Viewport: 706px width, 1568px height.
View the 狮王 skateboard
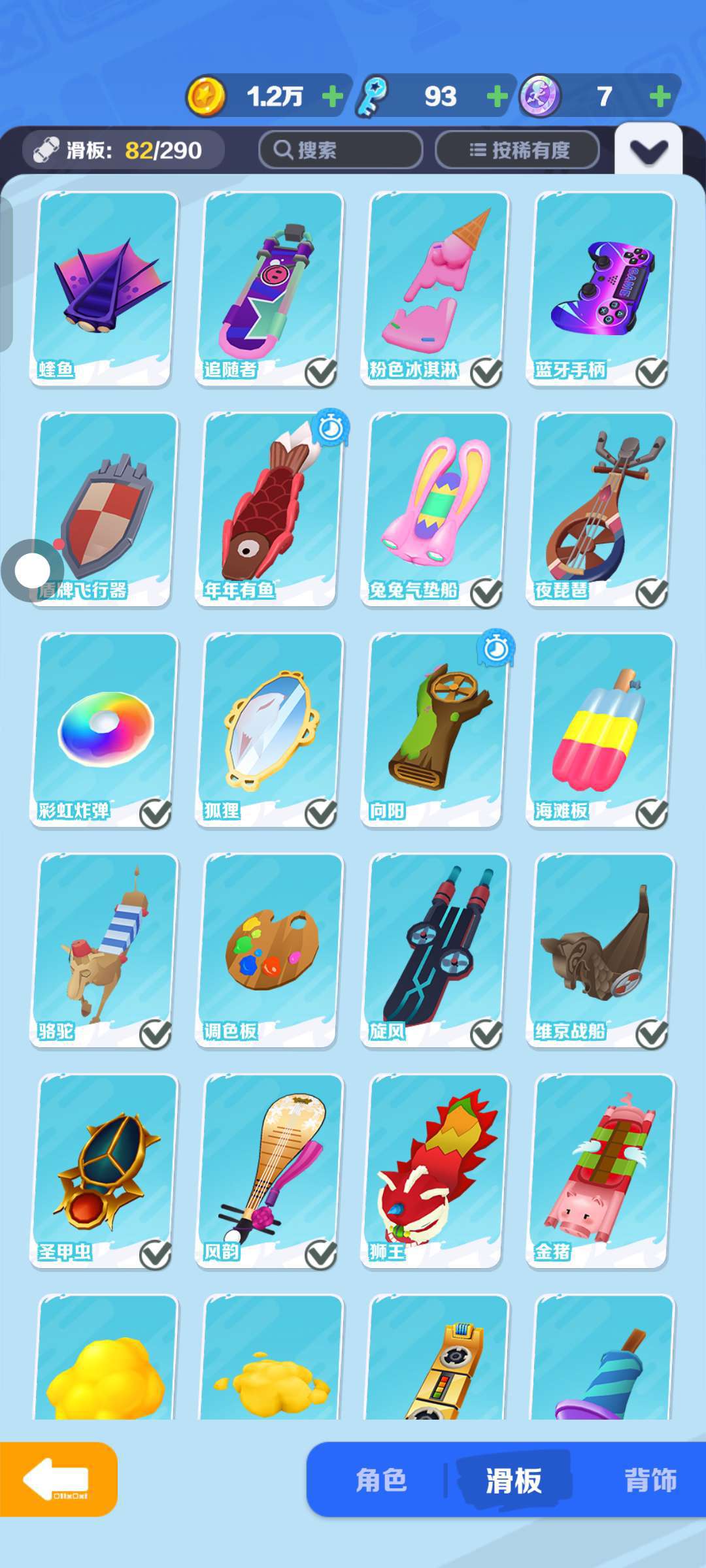click(x=435, y=1171)
